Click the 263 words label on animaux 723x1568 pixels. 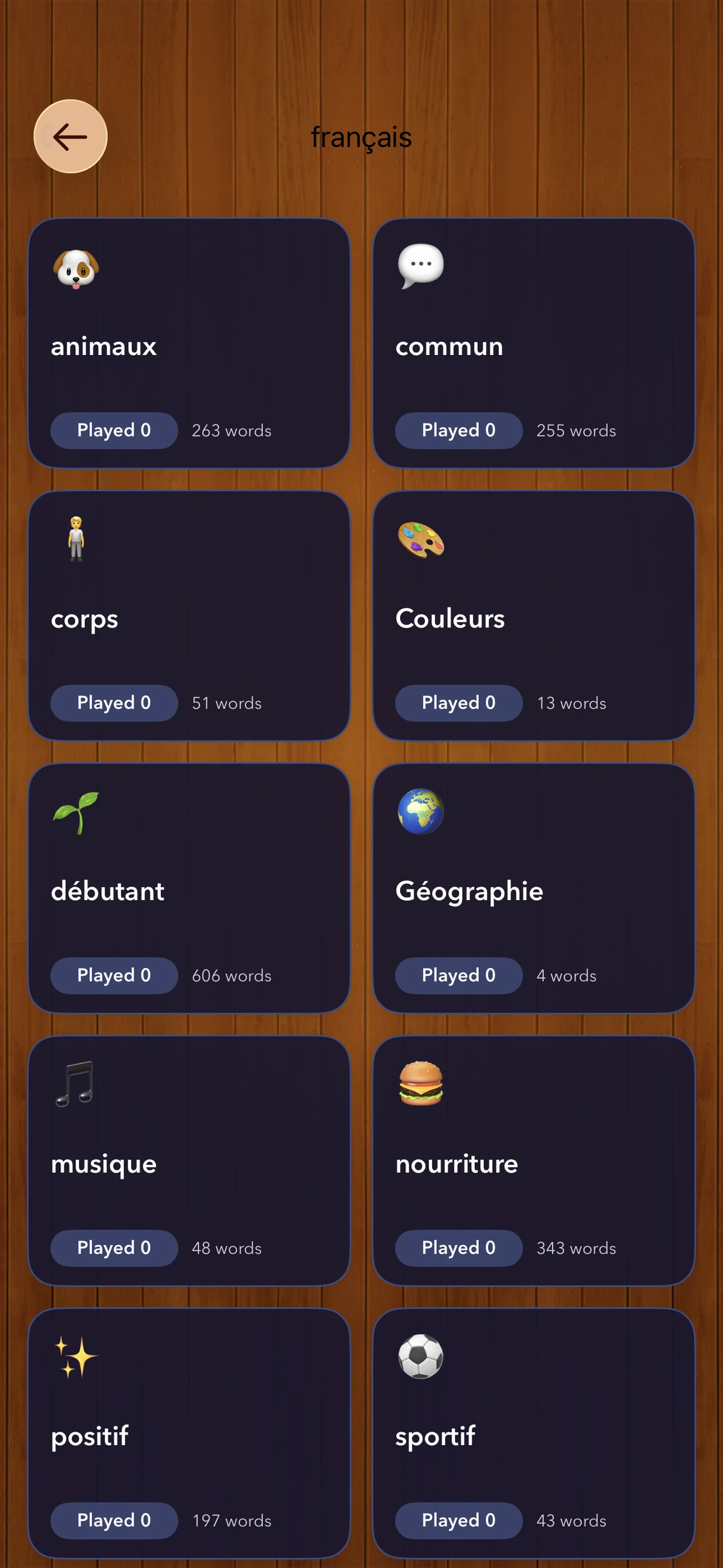coord(231,430)
